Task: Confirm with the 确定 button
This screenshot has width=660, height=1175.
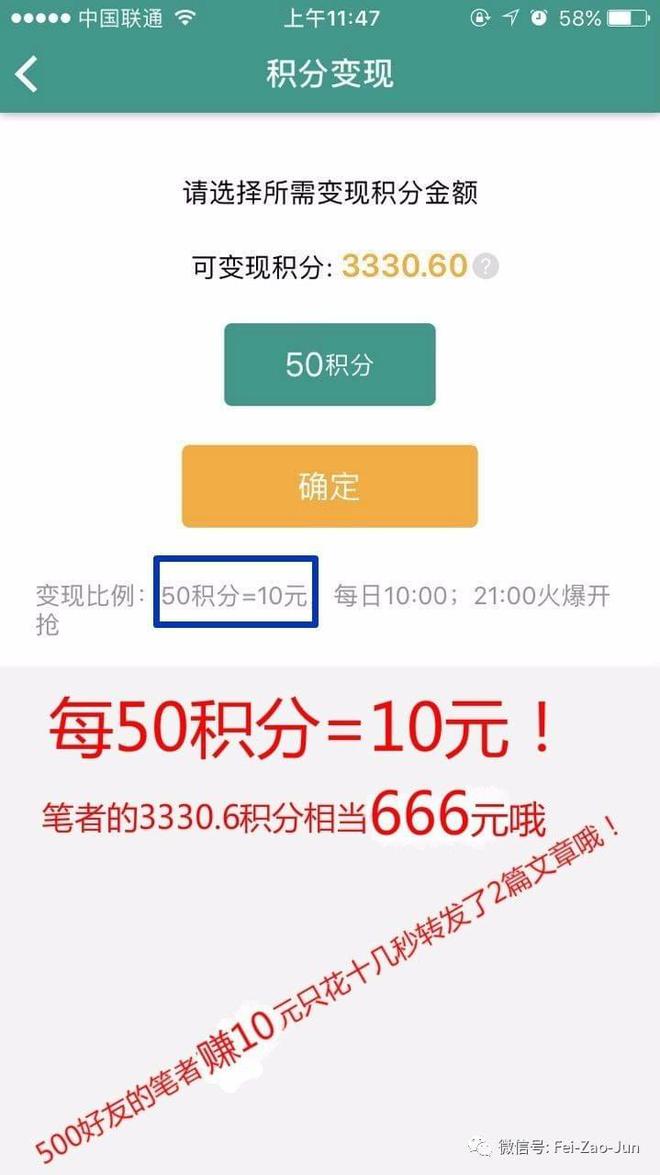Action: click(x=329, y=486)
